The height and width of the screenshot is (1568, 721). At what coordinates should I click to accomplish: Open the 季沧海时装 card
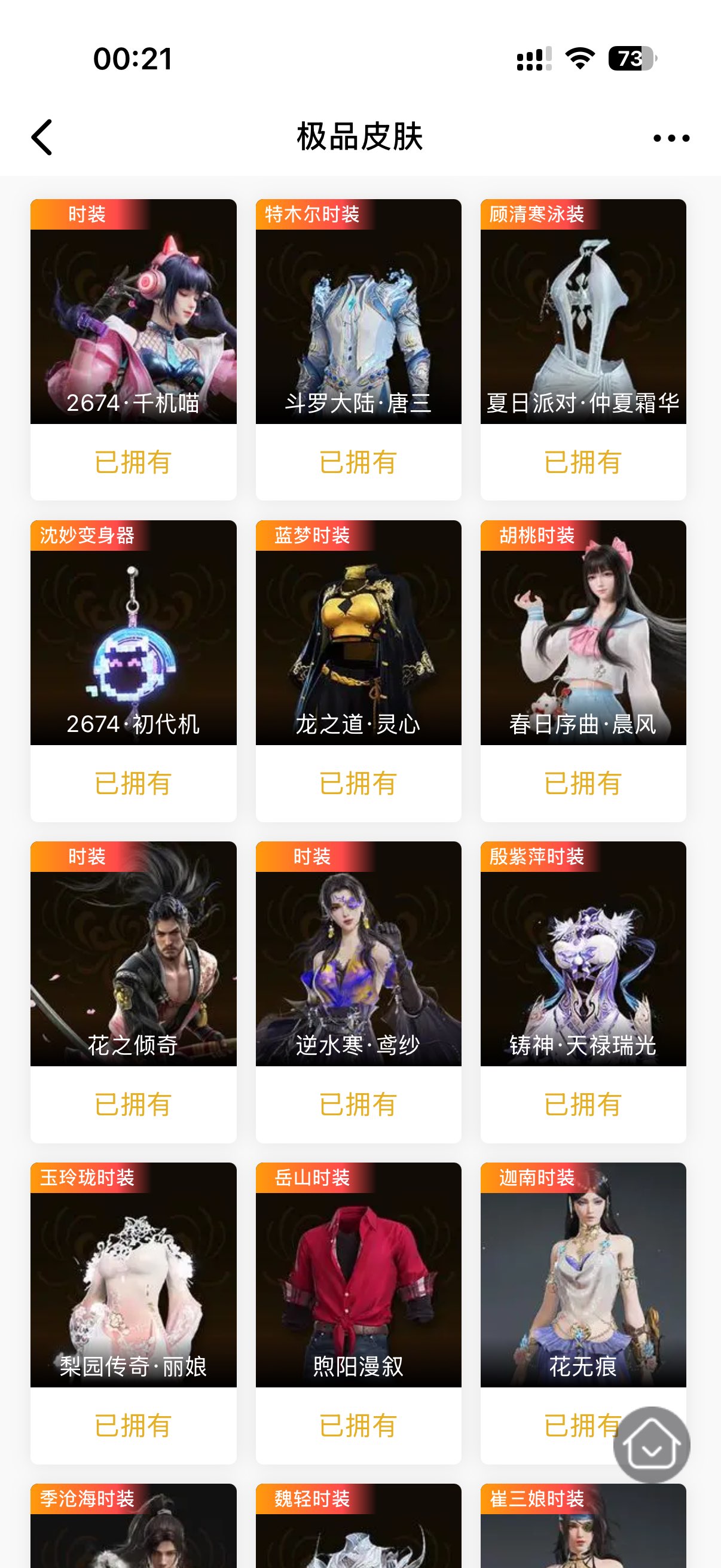coord(133,1528)
